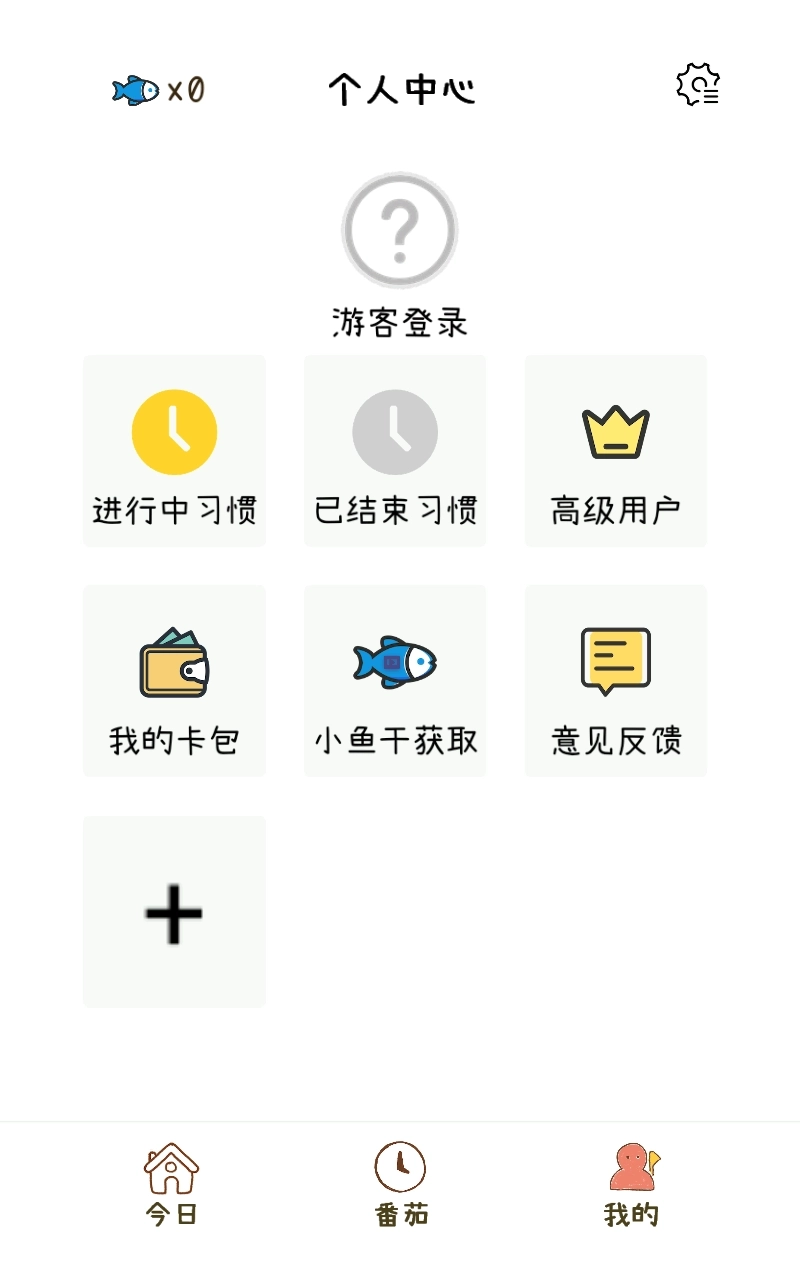Image resolution: width=800 pixels, height=1280 pixels.
Task: View 已结束习惯 finished habits
Action: (395, 451)
